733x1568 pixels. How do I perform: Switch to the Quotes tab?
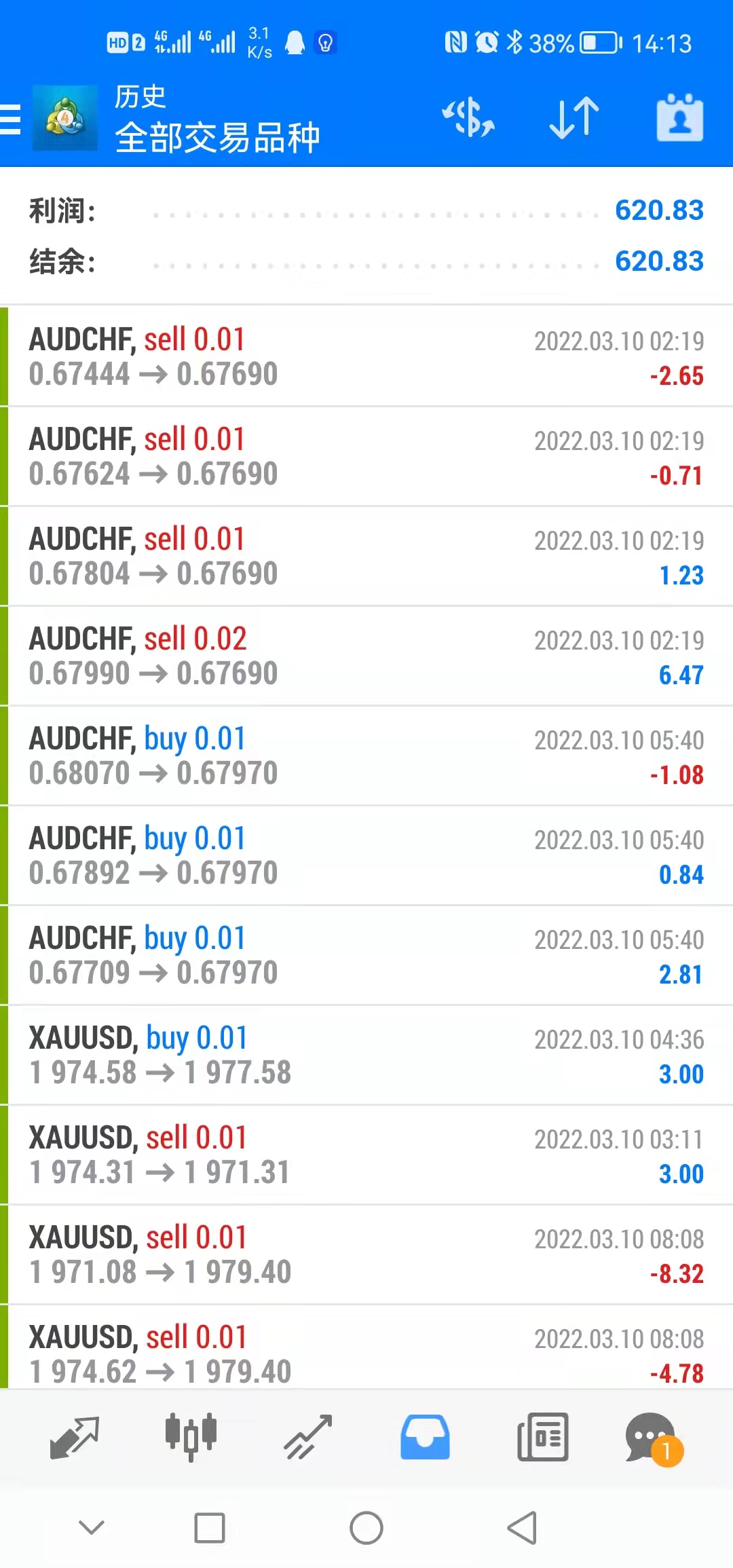click(75, 1436)
